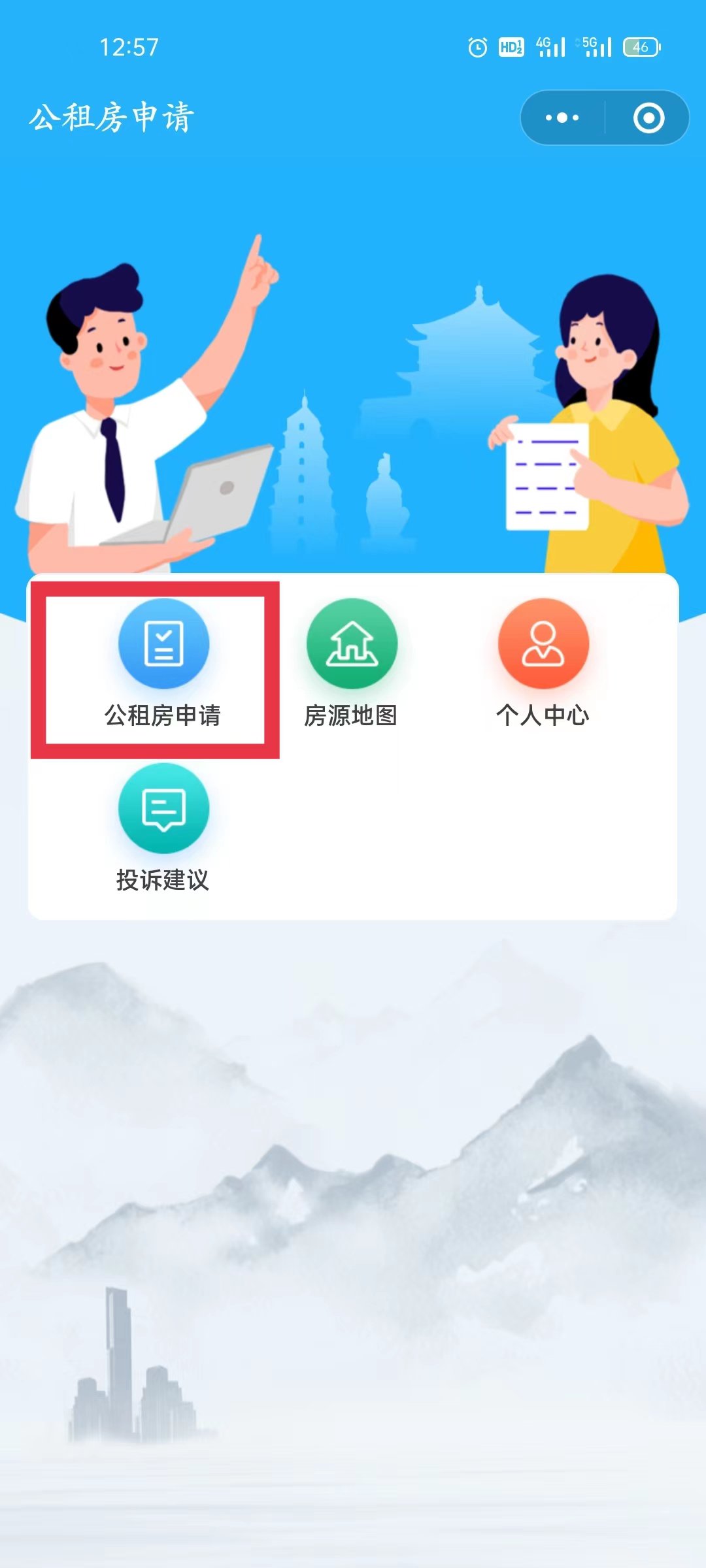Close the mini program with the circle button

pyautogui.click(x=648, y=118)
